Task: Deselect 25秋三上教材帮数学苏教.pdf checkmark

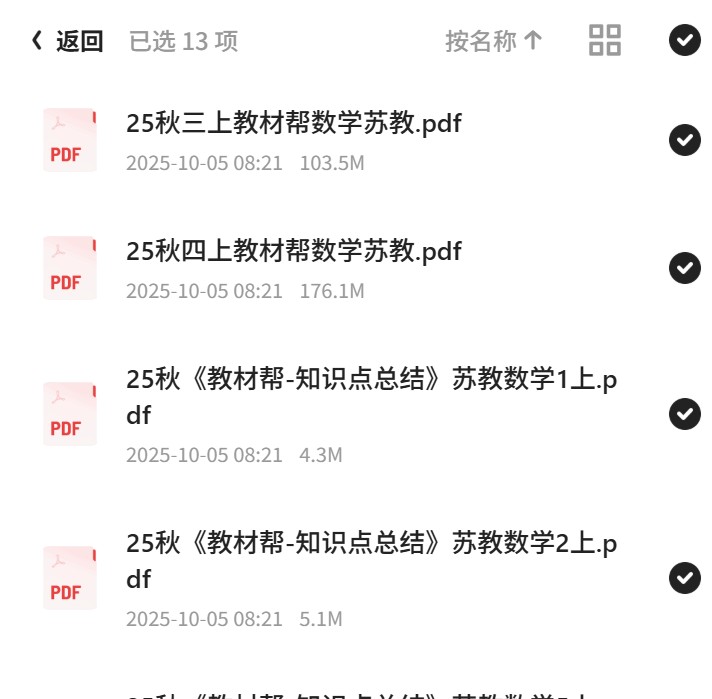Action: coord(685,140)
